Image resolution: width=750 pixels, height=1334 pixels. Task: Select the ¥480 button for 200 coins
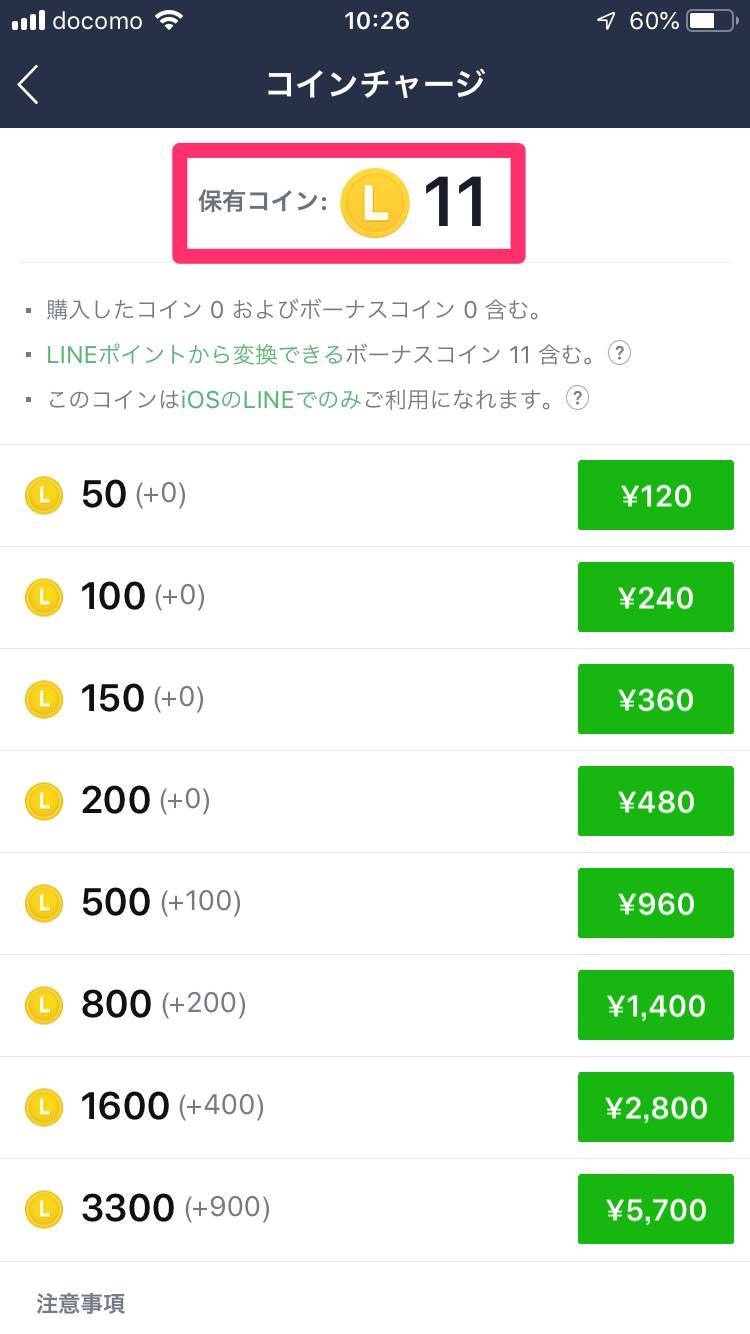coord(656,801)
